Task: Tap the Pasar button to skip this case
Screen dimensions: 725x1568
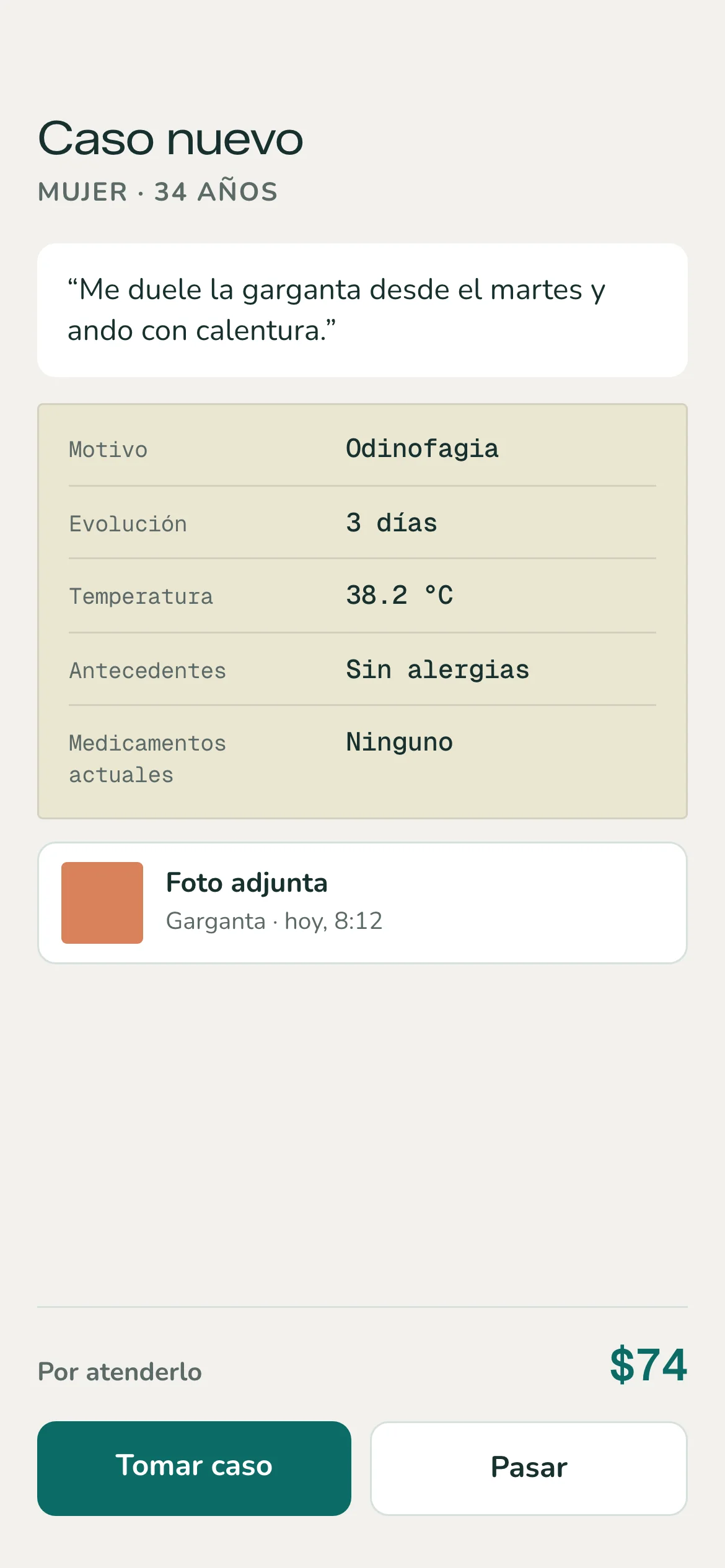Action: click(529, 1468)
